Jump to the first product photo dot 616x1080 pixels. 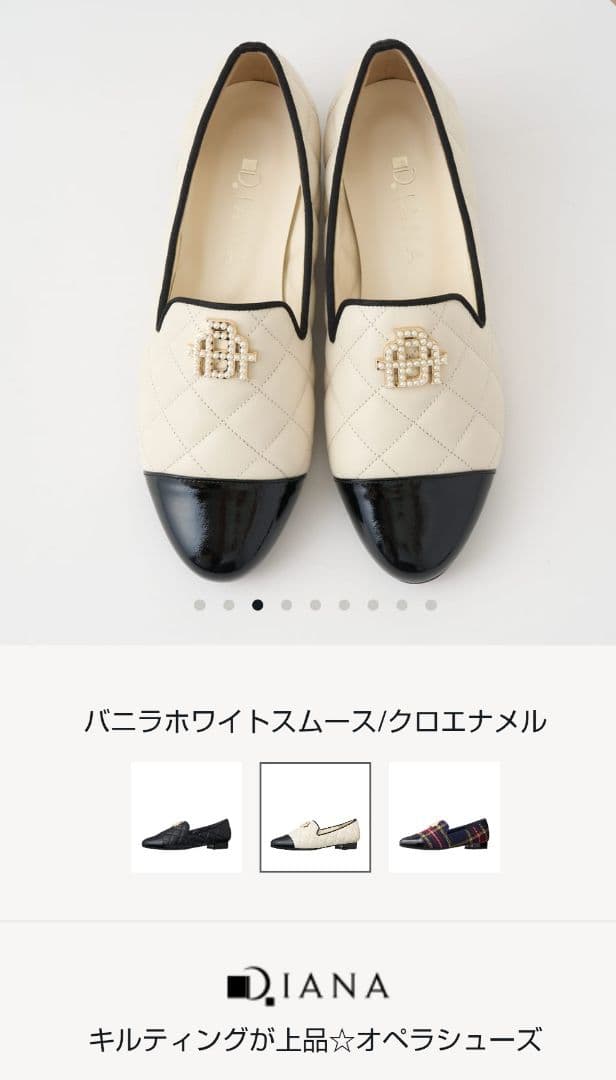[200, 605]
